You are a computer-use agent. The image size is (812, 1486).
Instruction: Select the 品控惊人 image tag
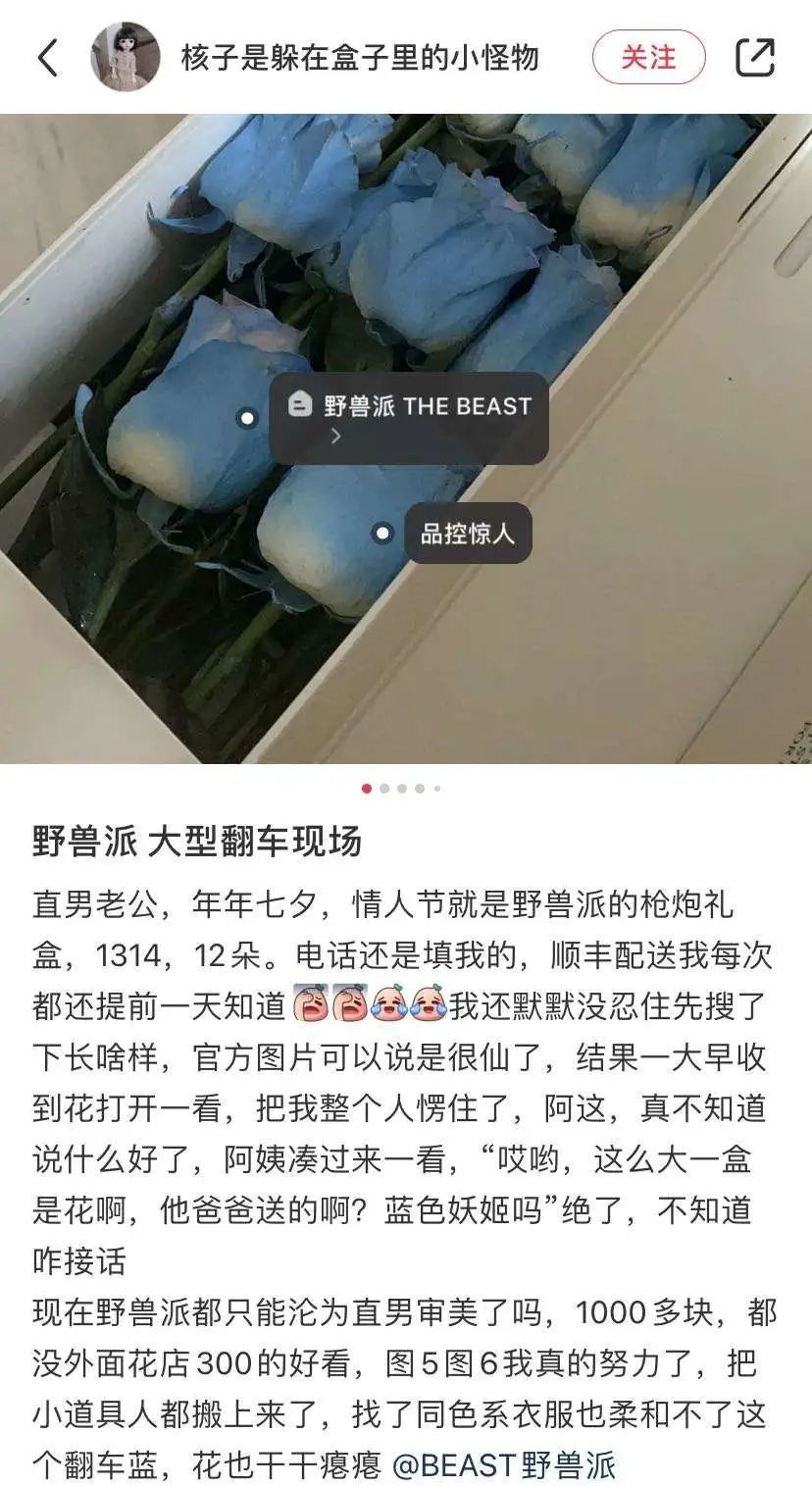tap(469, 534)
